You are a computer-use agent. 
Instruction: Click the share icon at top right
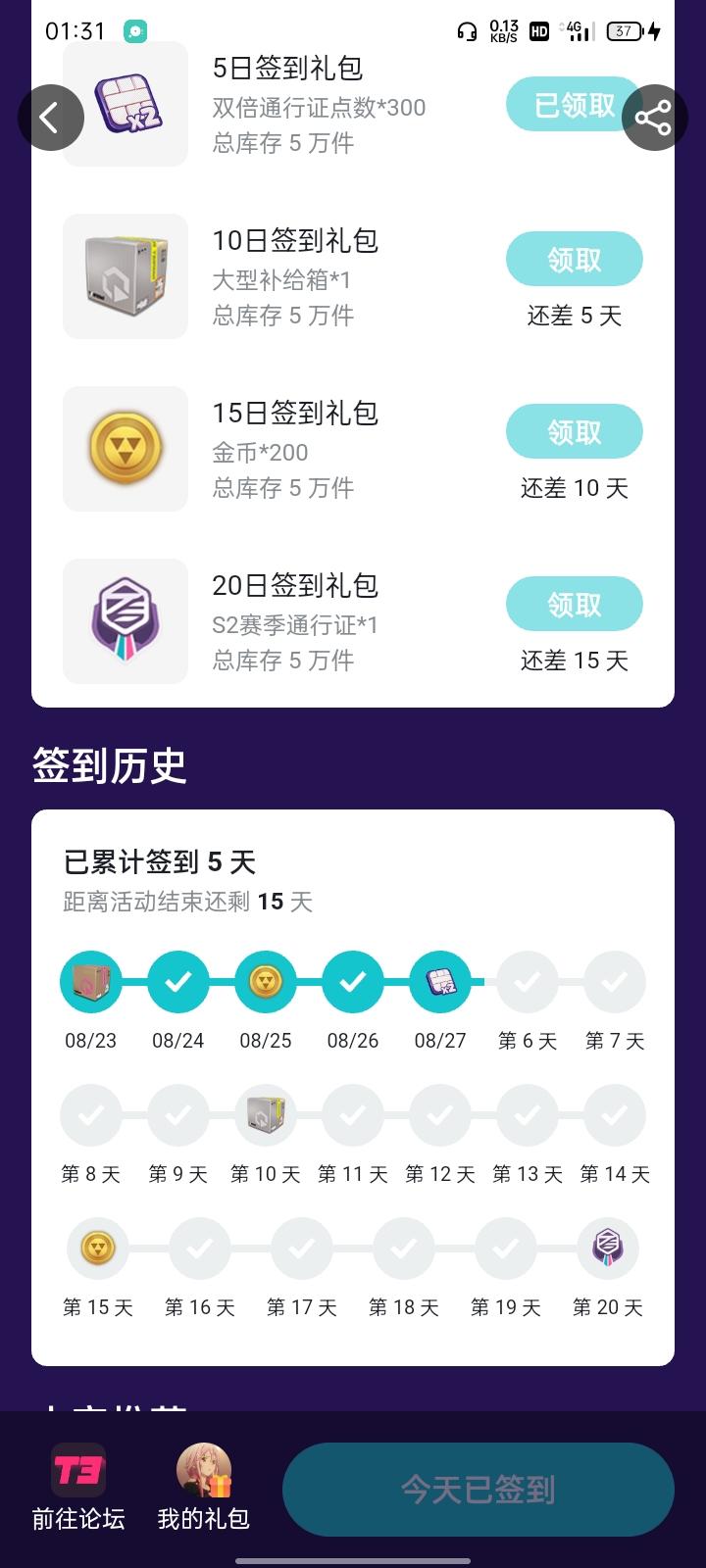pyautogui.click(x=655, y=117)
